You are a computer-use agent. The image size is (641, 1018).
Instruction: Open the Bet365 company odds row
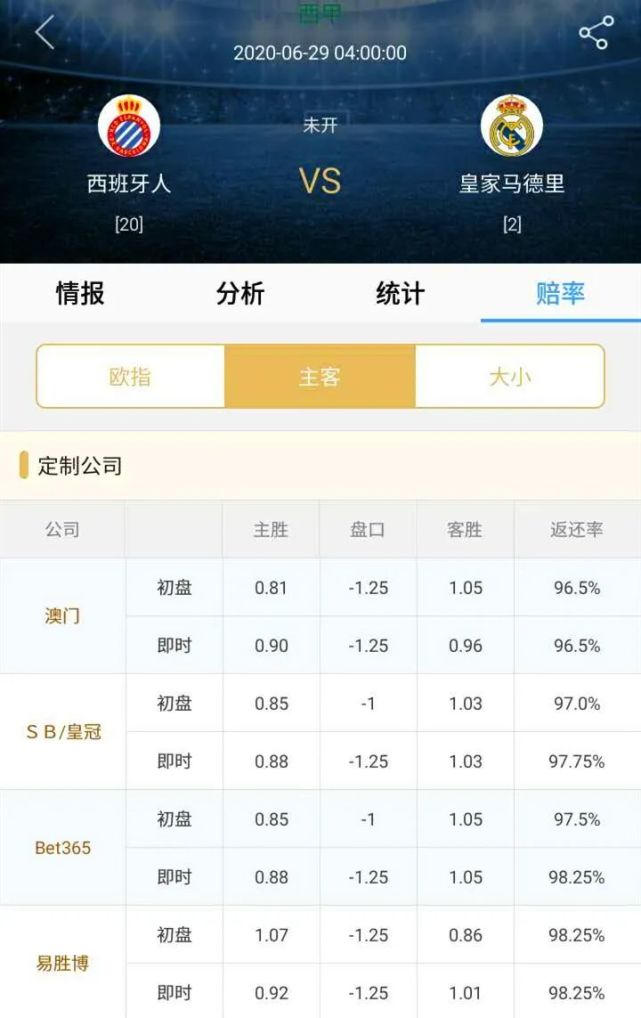tap(62, 848)
